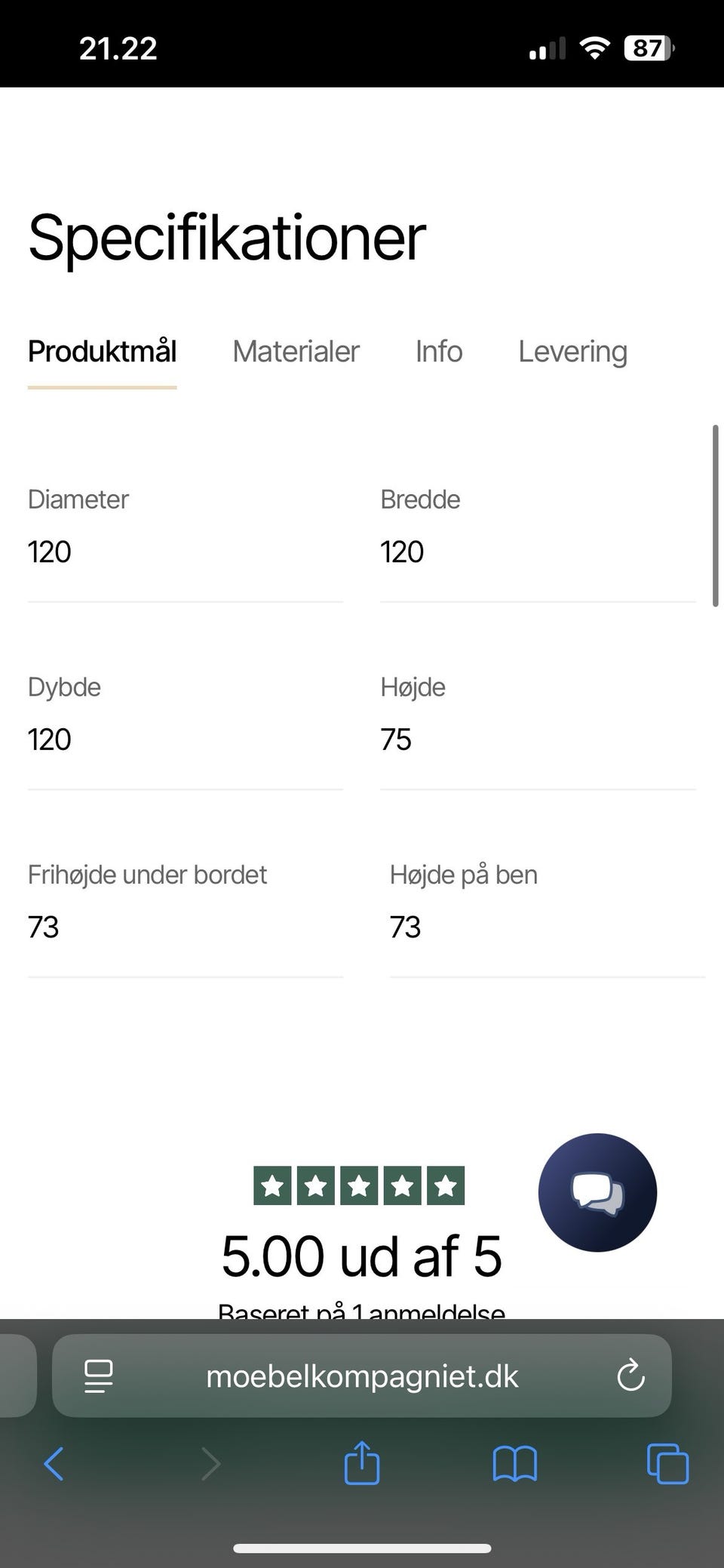724x1568 pixels.
Task: Go back to the previous page
Action: [54, 1464]
